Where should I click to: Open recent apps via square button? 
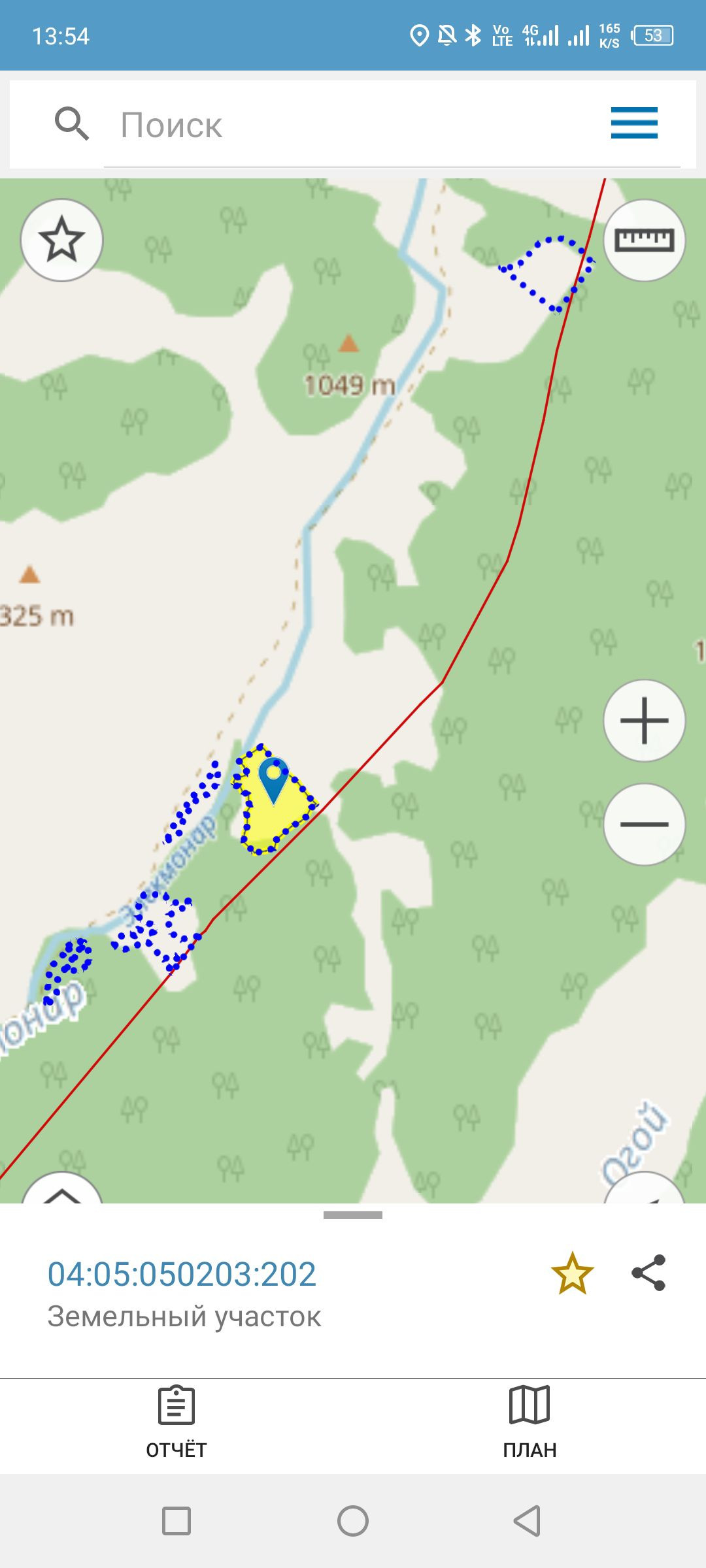(176, 1521)
